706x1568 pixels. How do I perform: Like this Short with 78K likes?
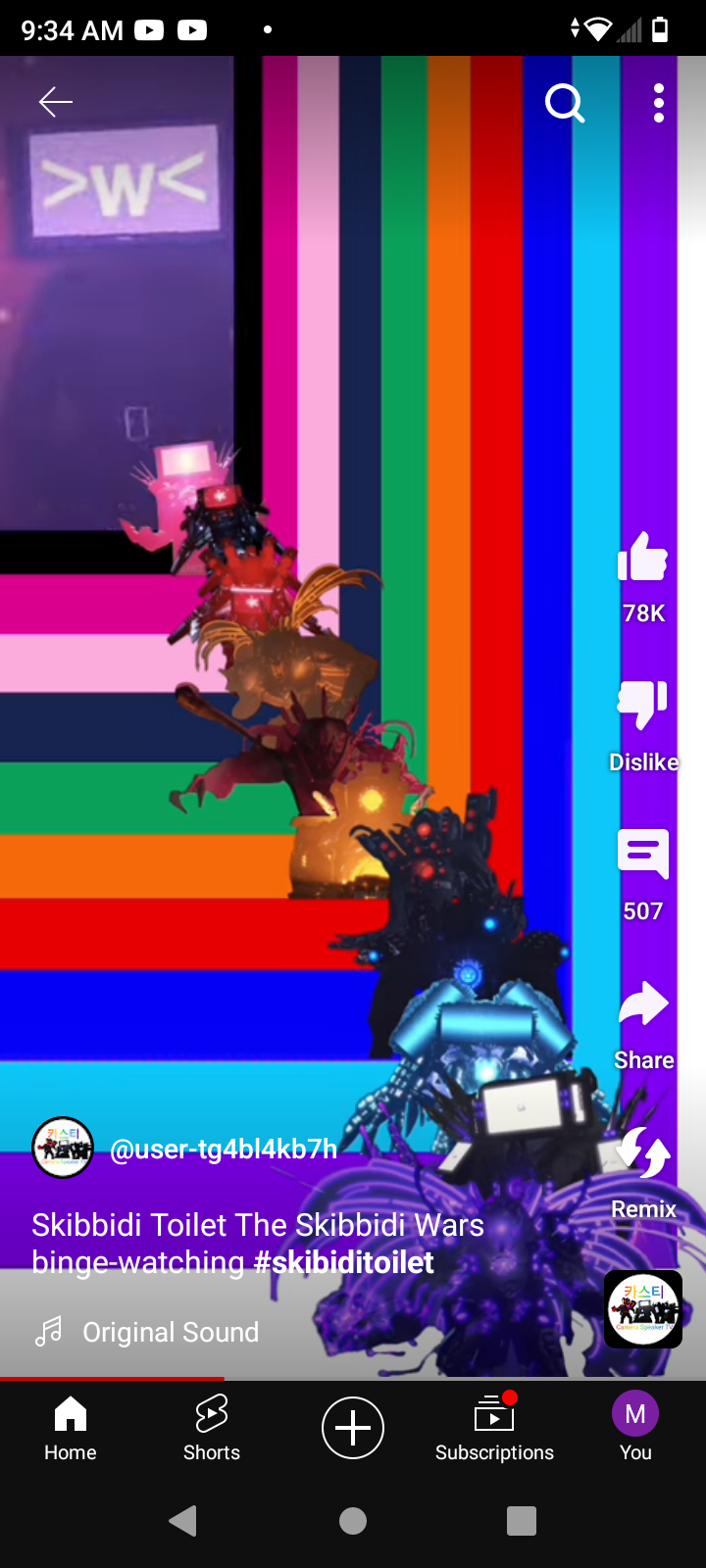pos(643,559)
